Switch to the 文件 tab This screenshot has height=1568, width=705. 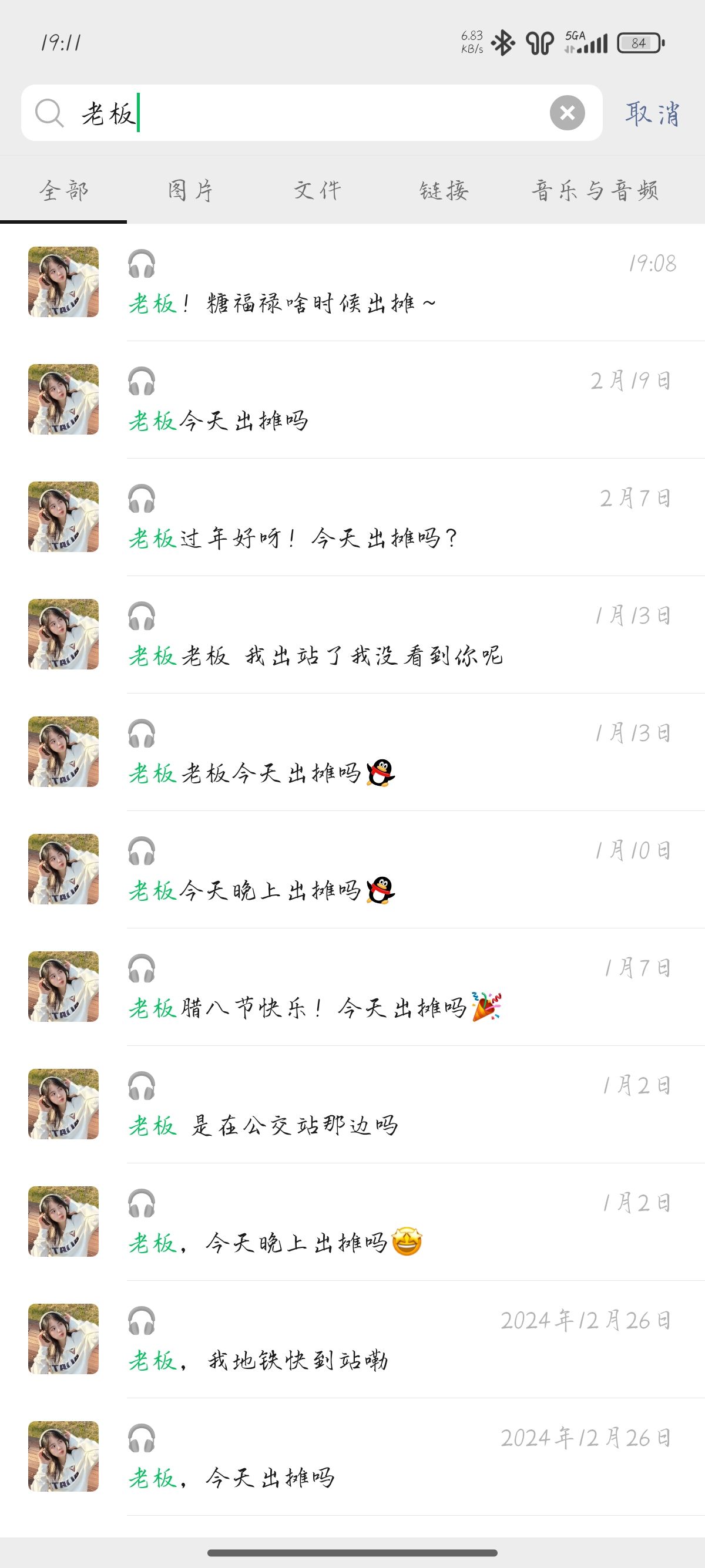point(317,191)
